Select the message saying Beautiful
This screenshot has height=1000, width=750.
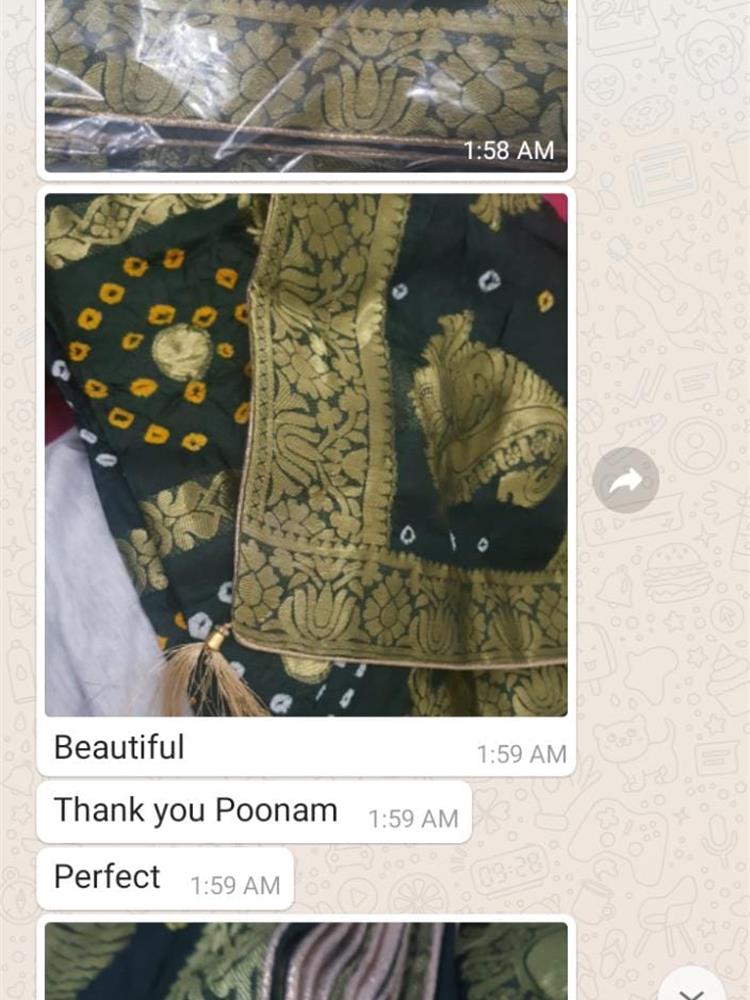[x=120, y=746]
